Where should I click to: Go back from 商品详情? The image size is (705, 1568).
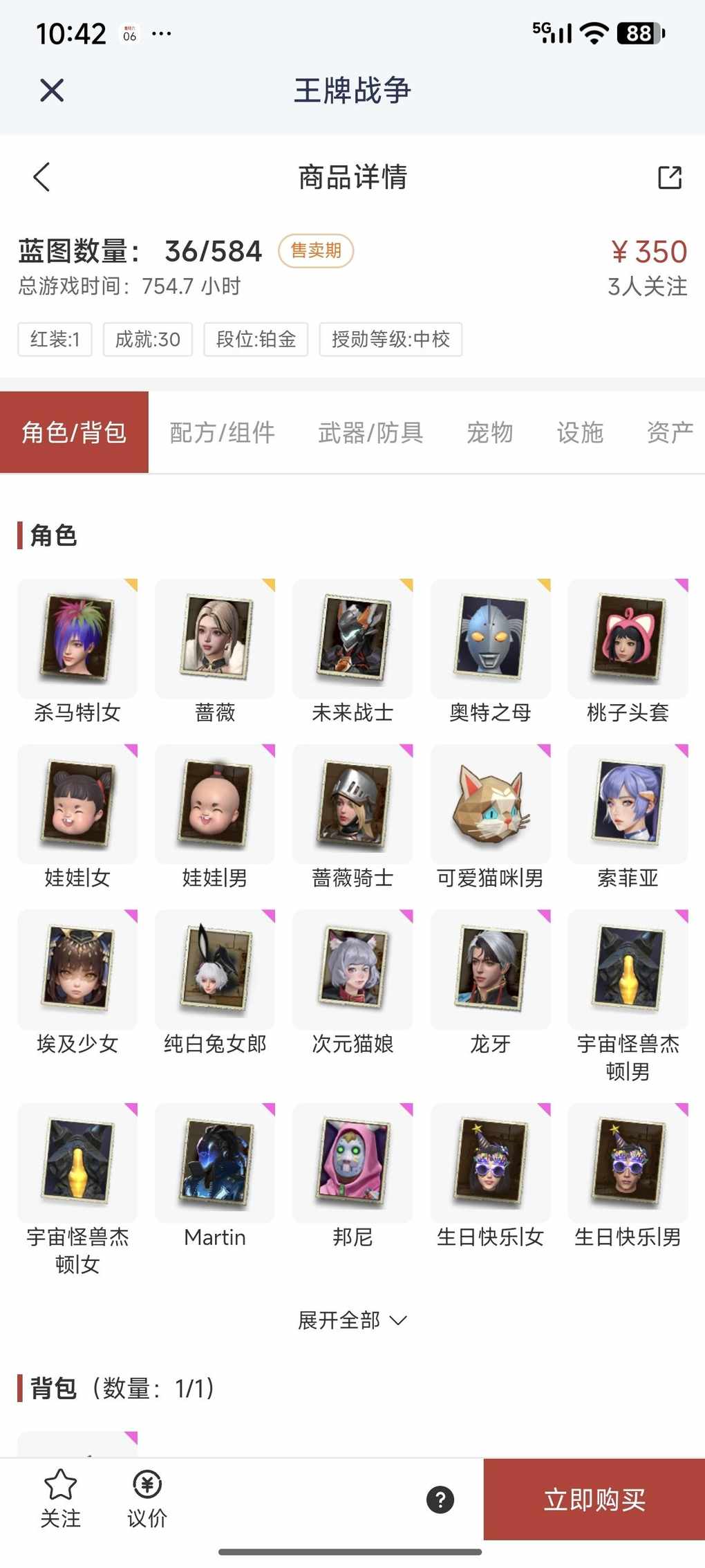[41, 177]
